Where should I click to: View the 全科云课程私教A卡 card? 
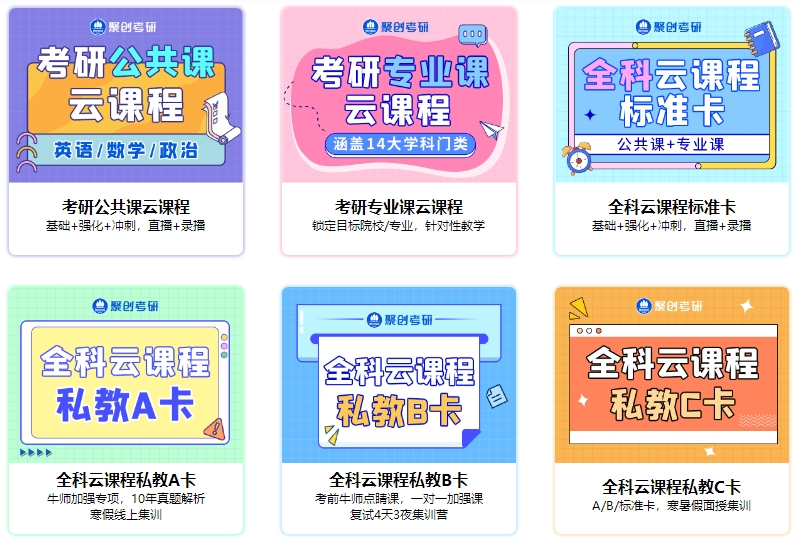click(126, 410)
